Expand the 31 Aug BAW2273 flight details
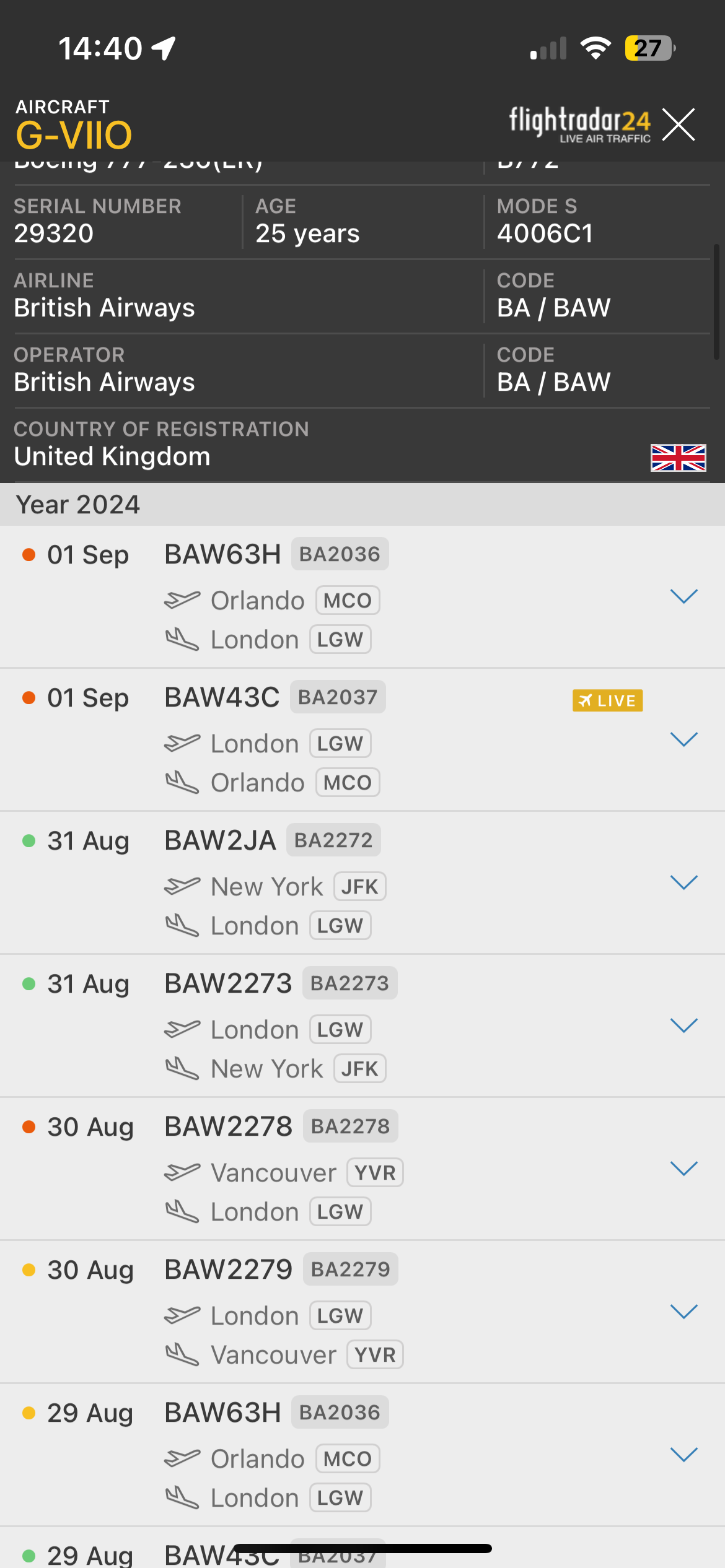 (x=684, y=1026)
